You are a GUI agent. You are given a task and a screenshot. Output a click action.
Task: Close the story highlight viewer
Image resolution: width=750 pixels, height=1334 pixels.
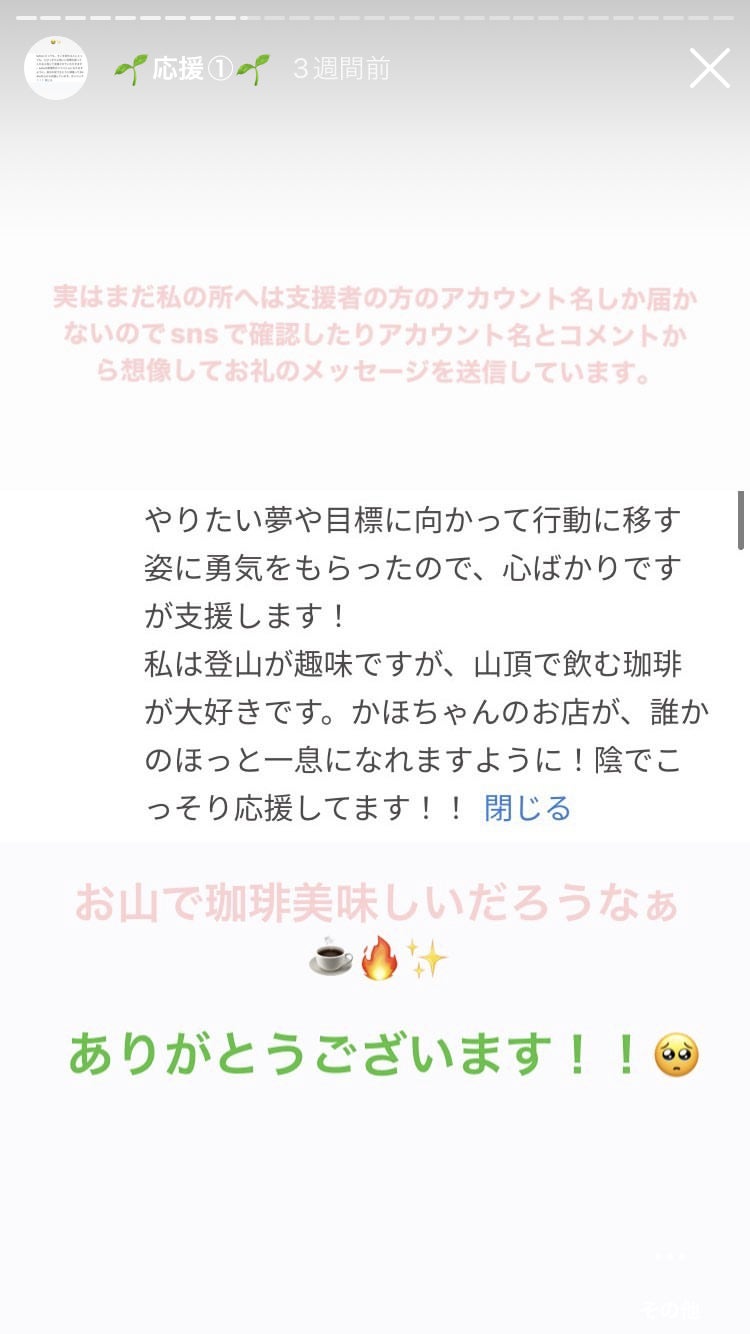tap(709, 69)
